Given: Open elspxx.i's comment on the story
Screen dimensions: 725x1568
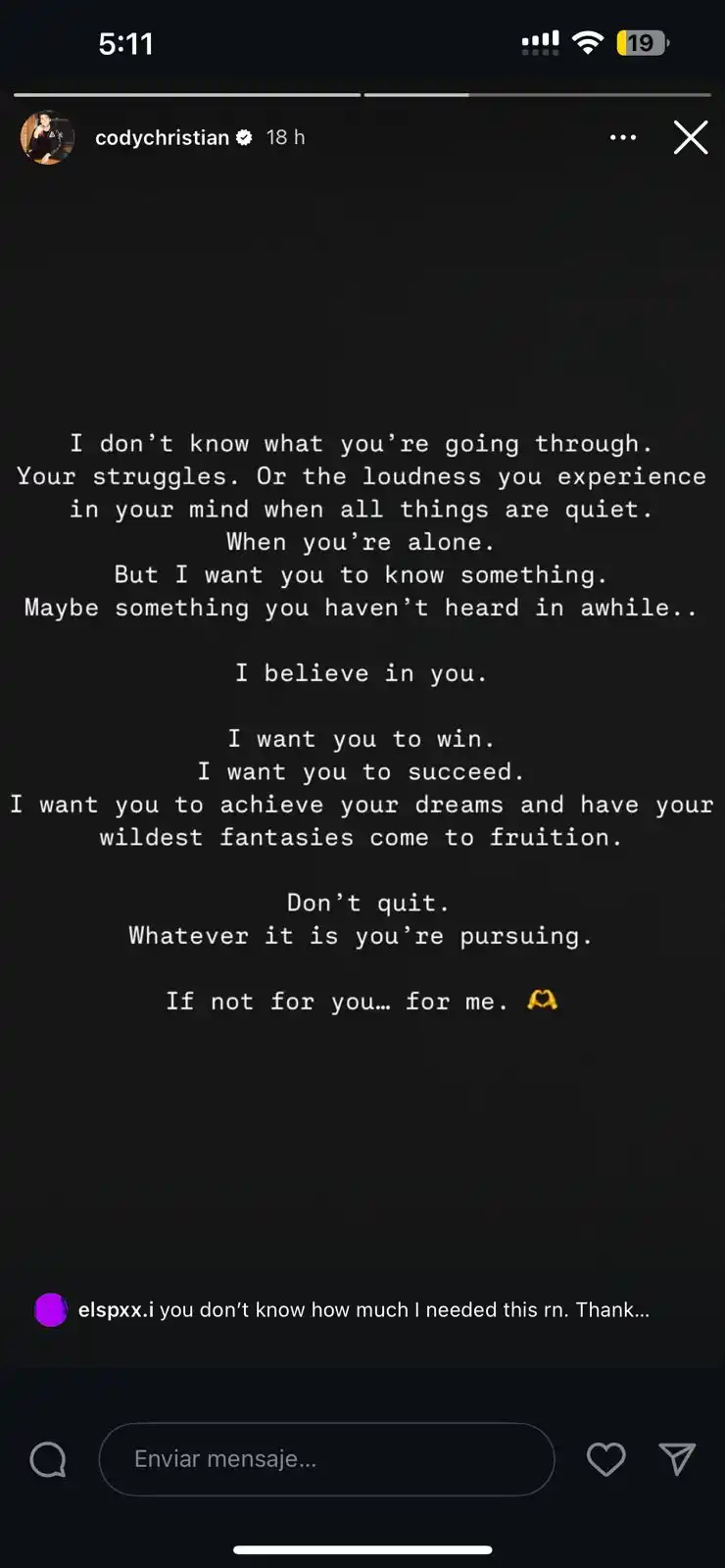Looking at the screenshot, I should (362, 1310).
